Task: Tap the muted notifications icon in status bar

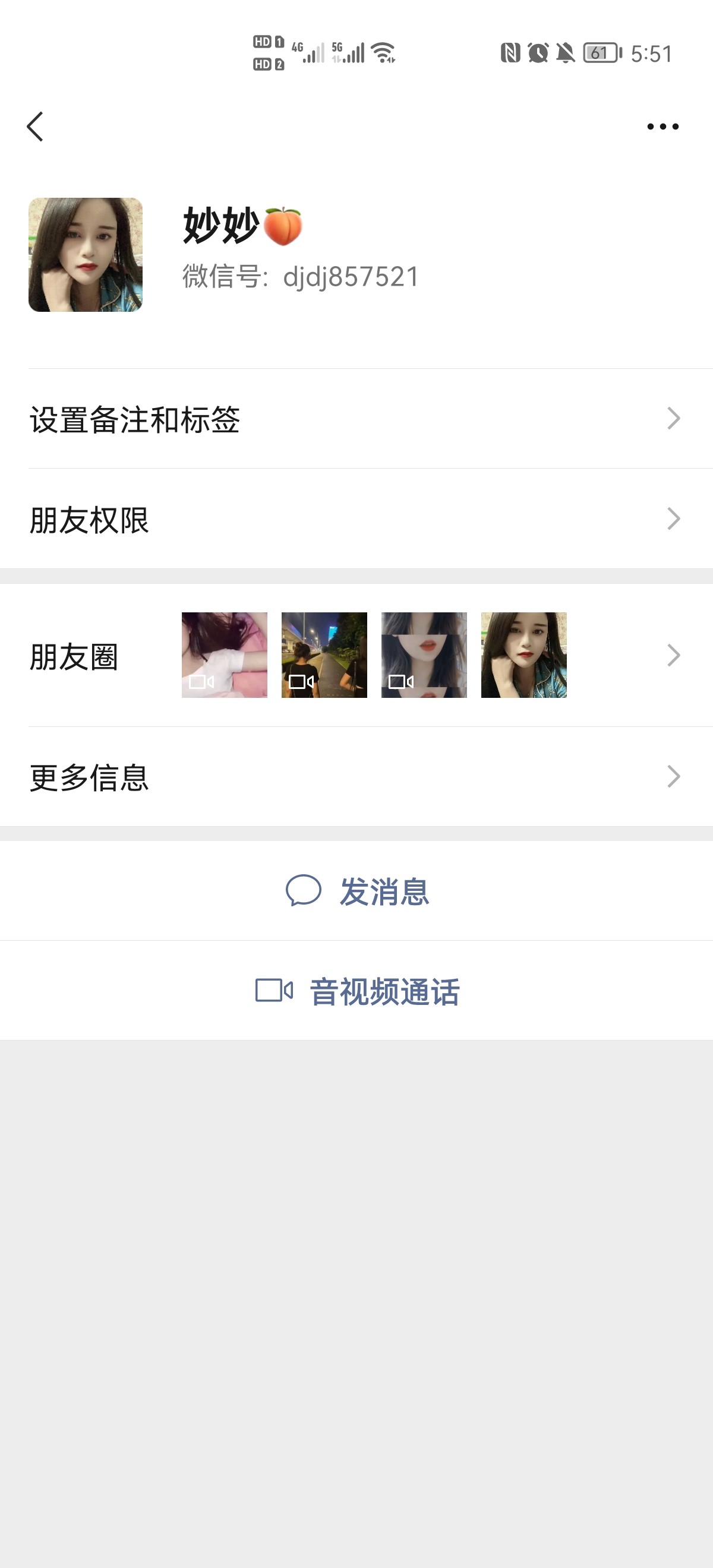Action: click(566, 53)
